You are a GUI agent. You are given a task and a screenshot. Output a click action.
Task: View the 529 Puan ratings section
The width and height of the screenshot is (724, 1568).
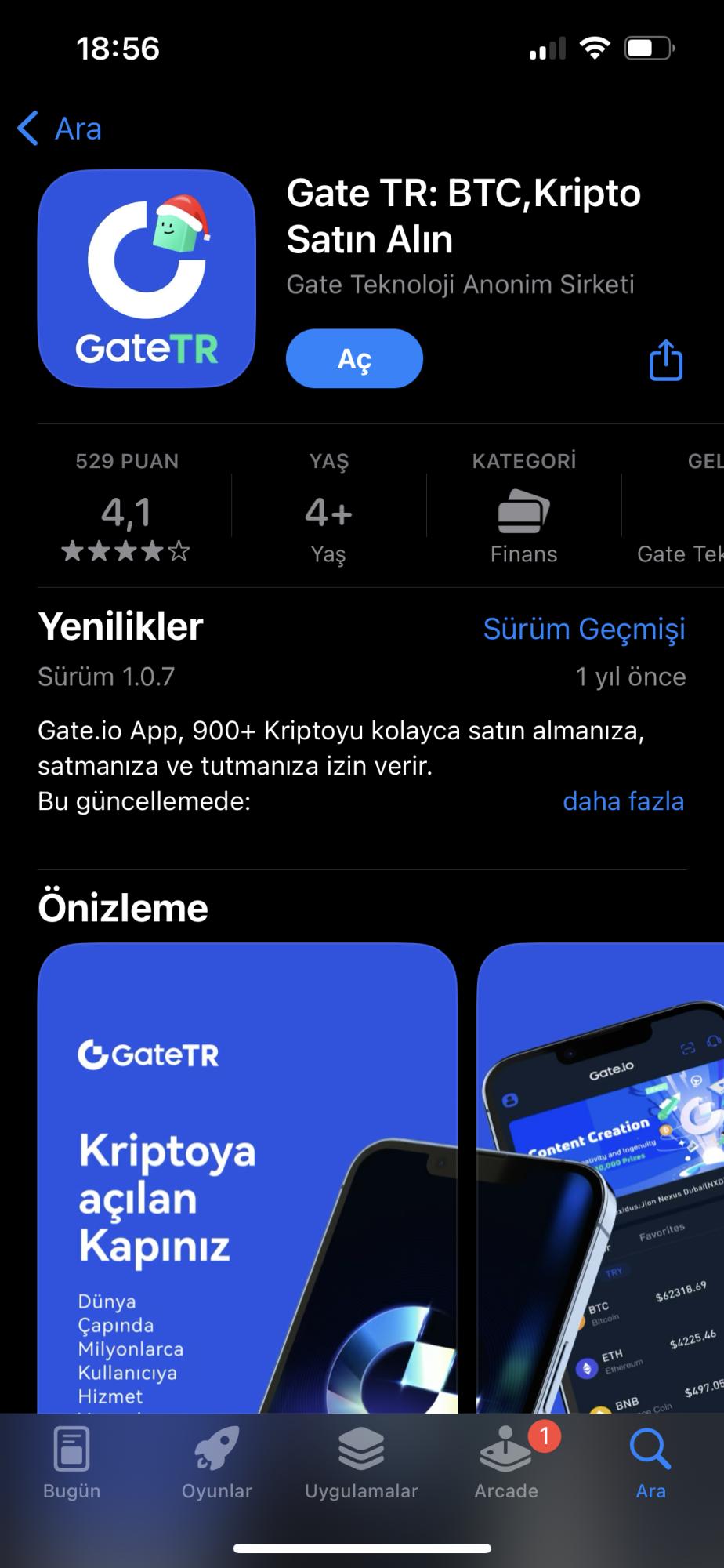[x=127, y=508]
